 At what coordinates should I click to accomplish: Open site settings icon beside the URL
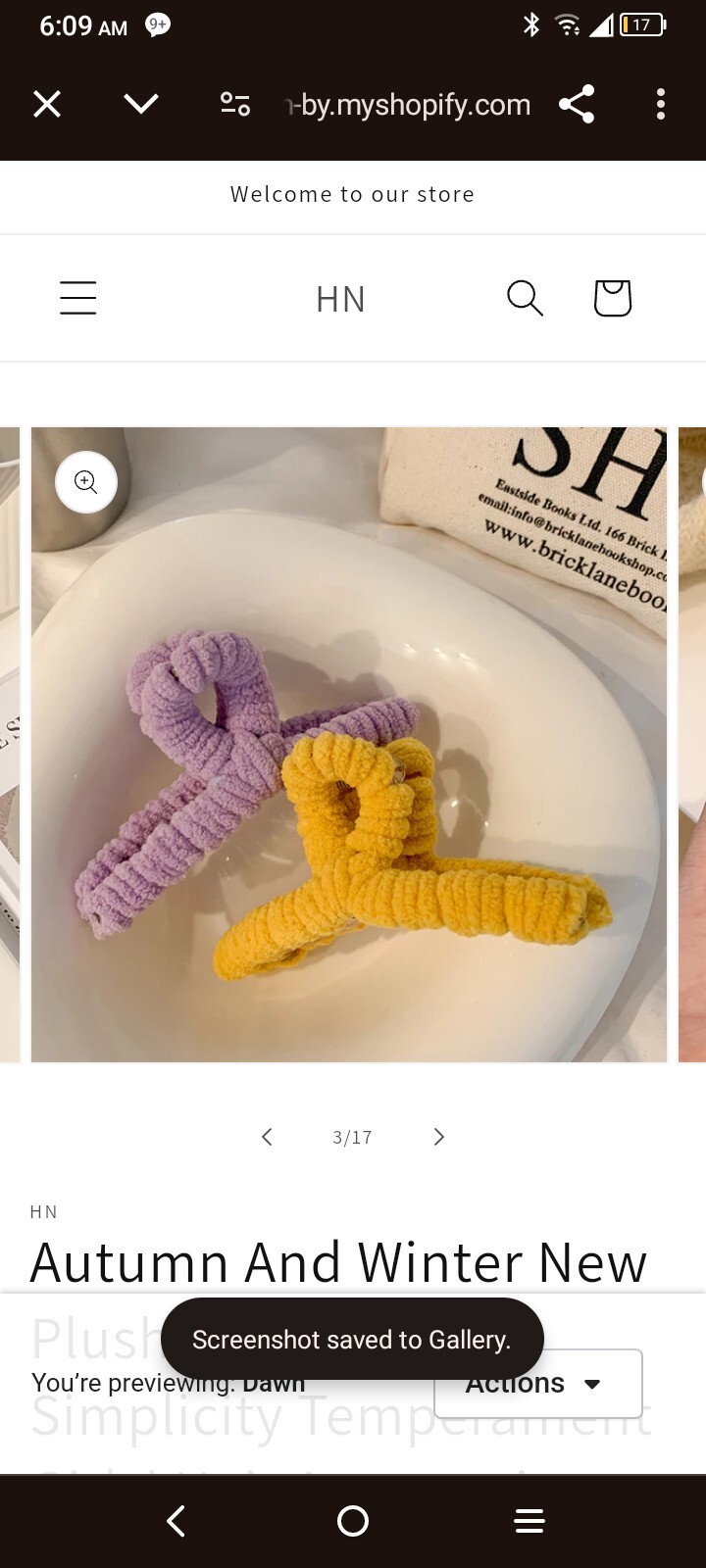point(235,104)
